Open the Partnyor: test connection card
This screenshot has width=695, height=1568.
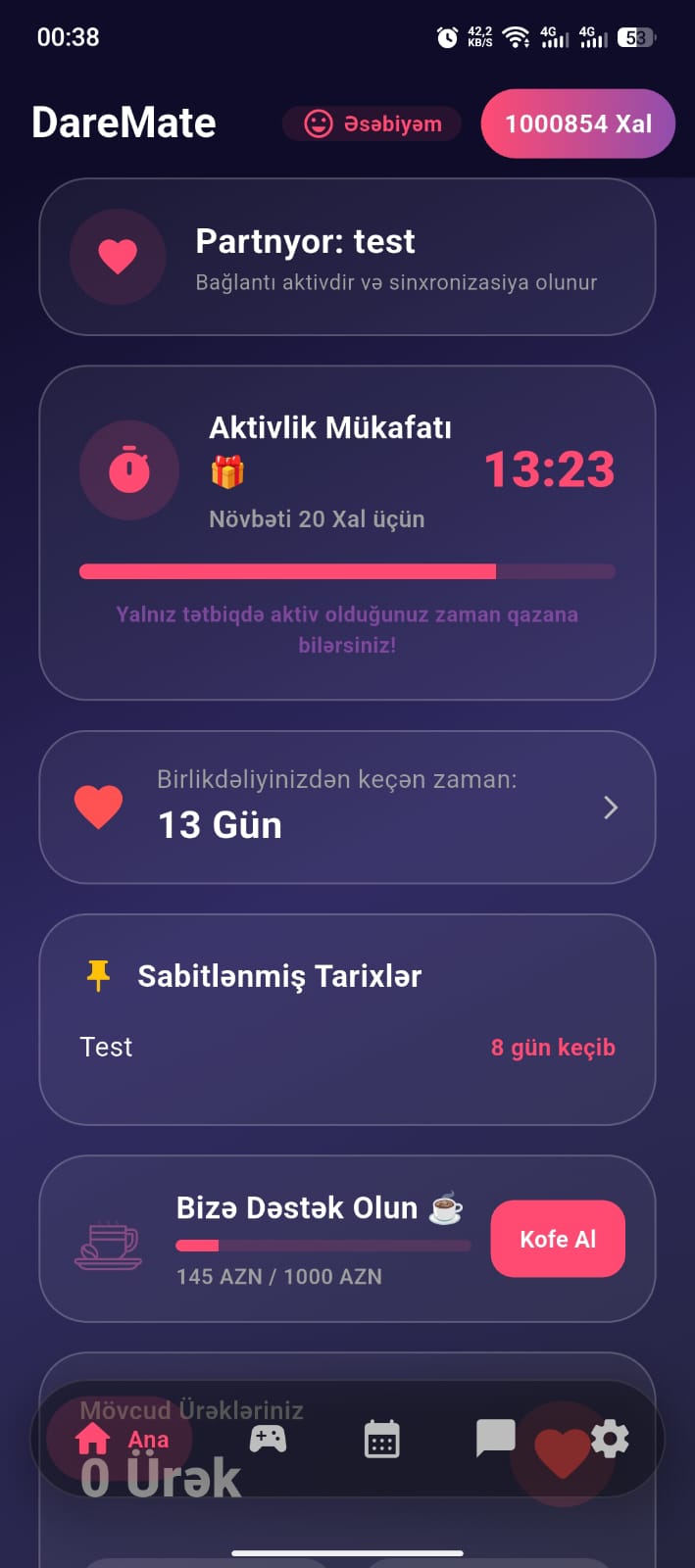click(x=347, y=258)
